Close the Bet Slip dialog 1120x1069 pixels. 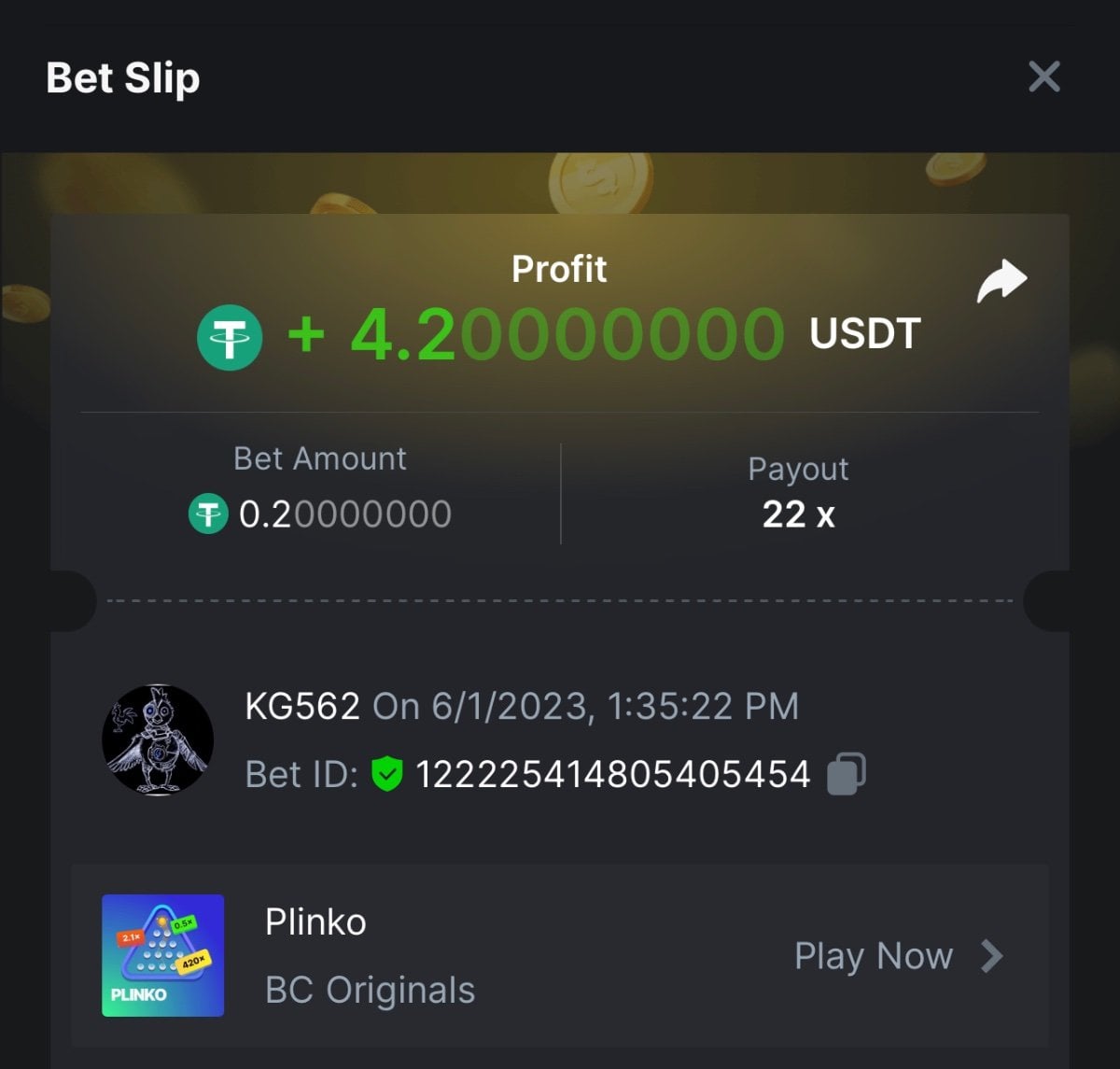(x=1043, y=77)
